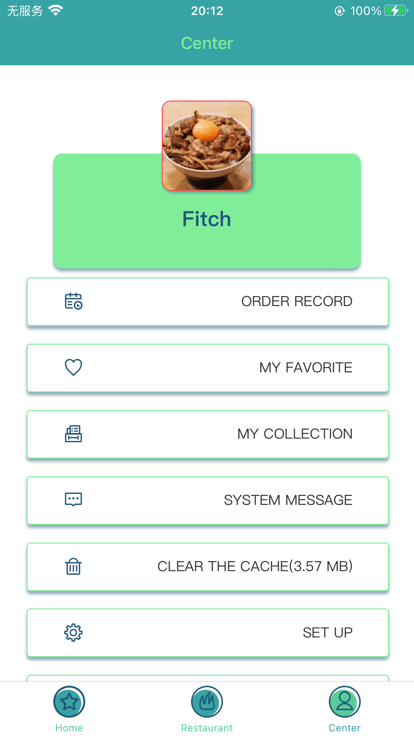Open My Collection
The height and width of the screenshot is (736, 414).
pyautogui.click(x=207, y=434)
